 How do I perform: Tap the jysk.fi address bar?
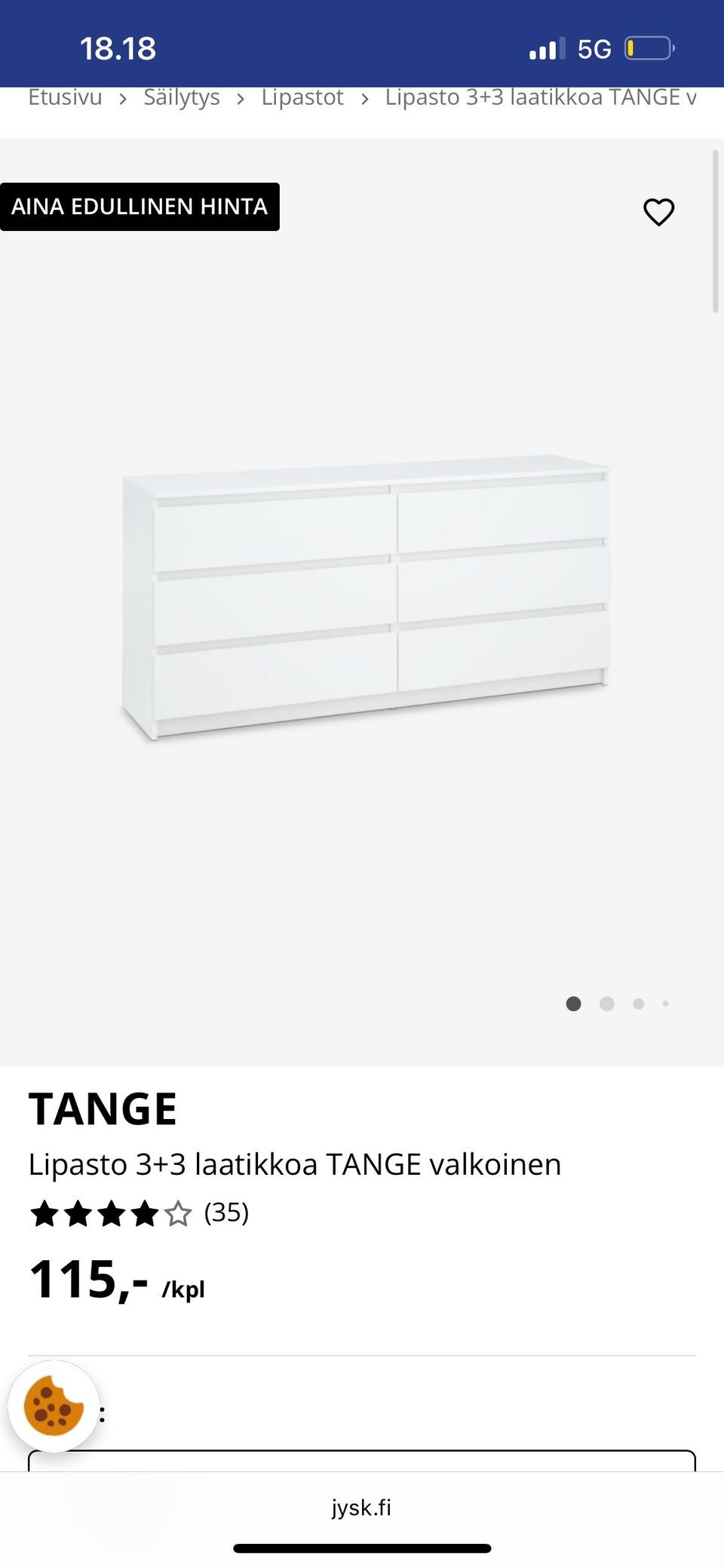362,1507
